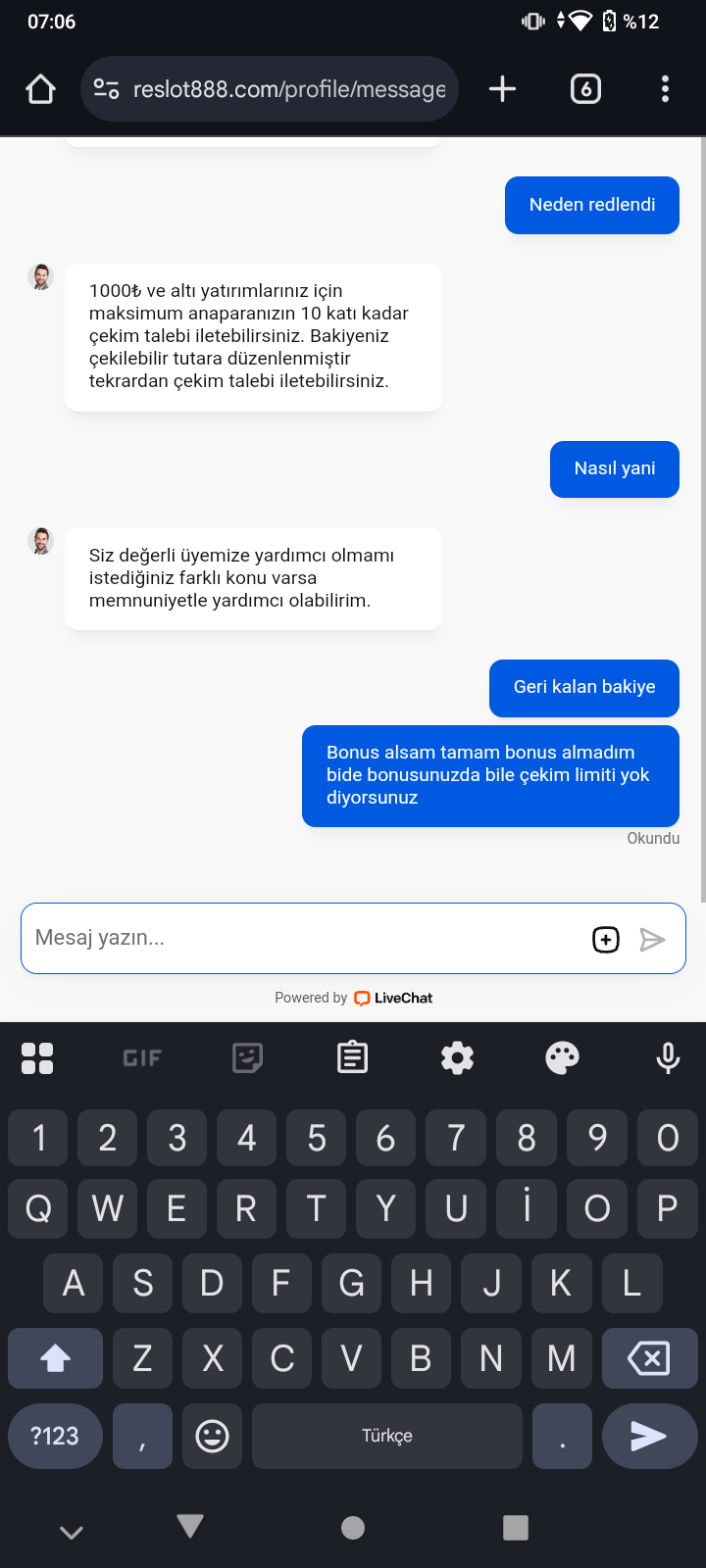Open the keyboard clipboard
This screenshot has height=1568, width=706.
pos(352,1057)
